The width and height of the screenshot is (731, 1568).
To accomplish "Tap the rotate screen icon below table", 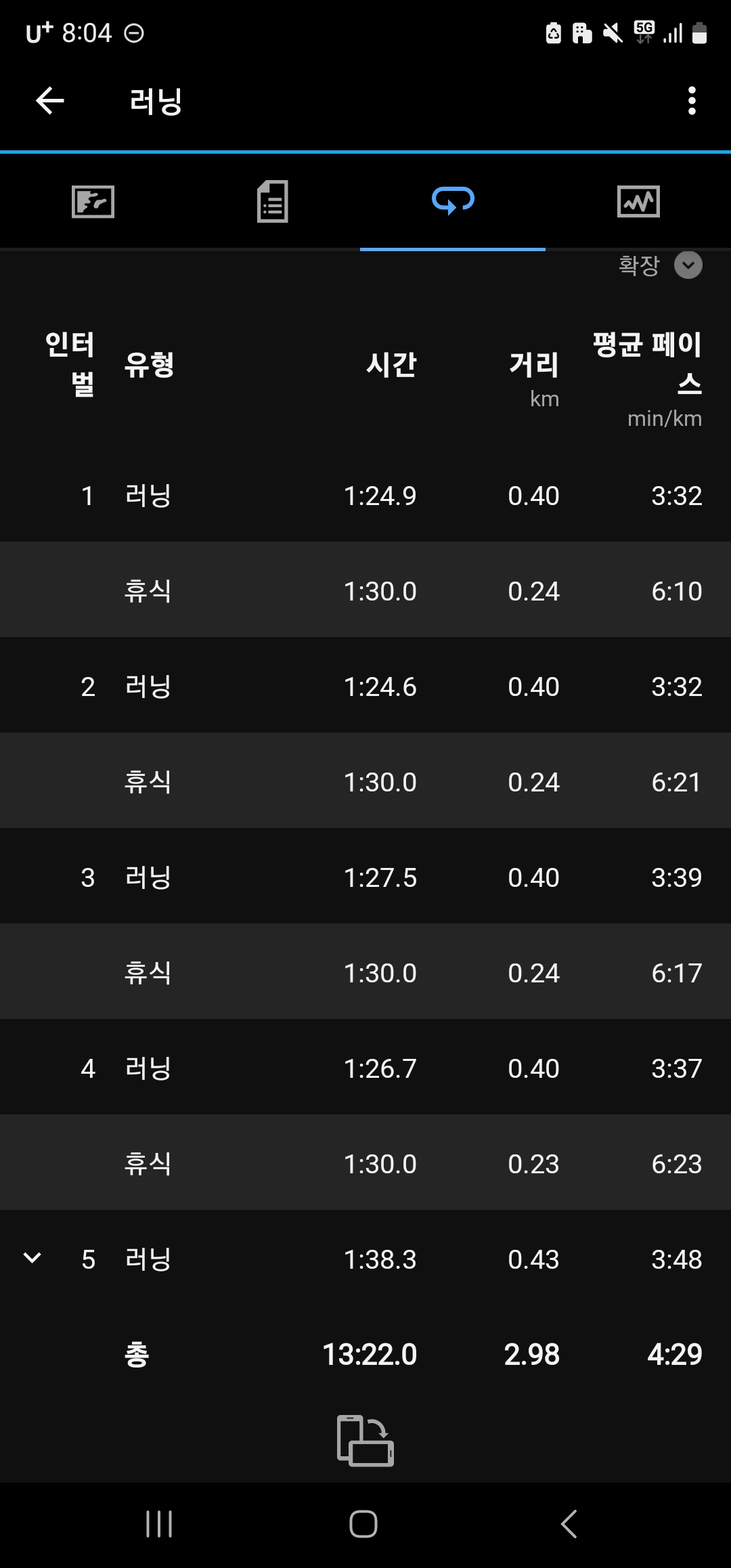I will coord(365,1440).
